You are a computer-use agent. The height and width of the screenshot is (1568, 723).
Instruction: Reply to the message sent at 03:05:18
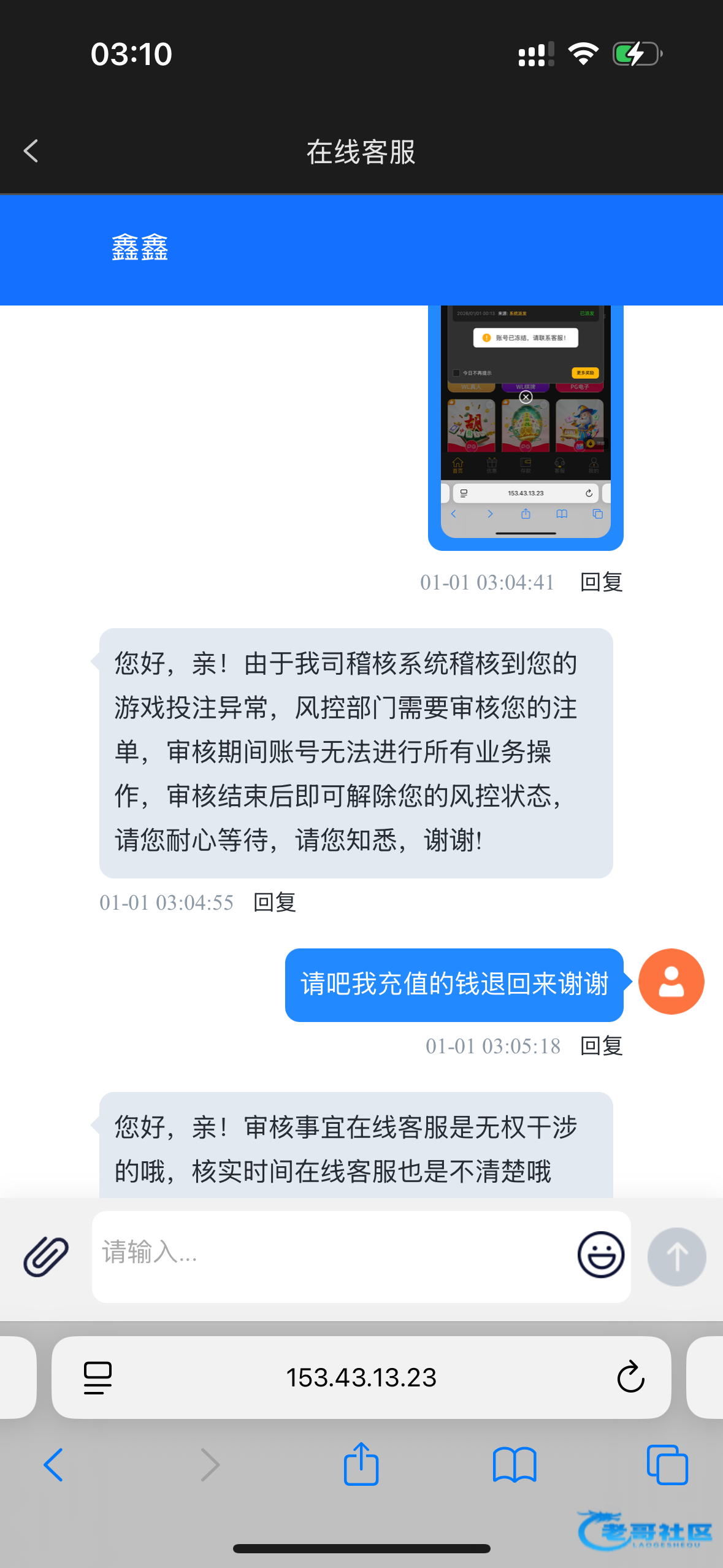[x=601, y=1046]
